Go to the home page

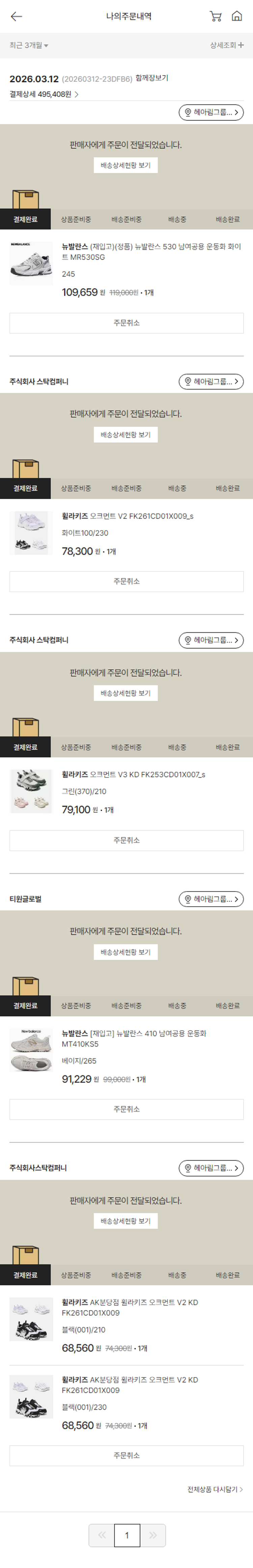pyautogui.click(x=236, y=17)
